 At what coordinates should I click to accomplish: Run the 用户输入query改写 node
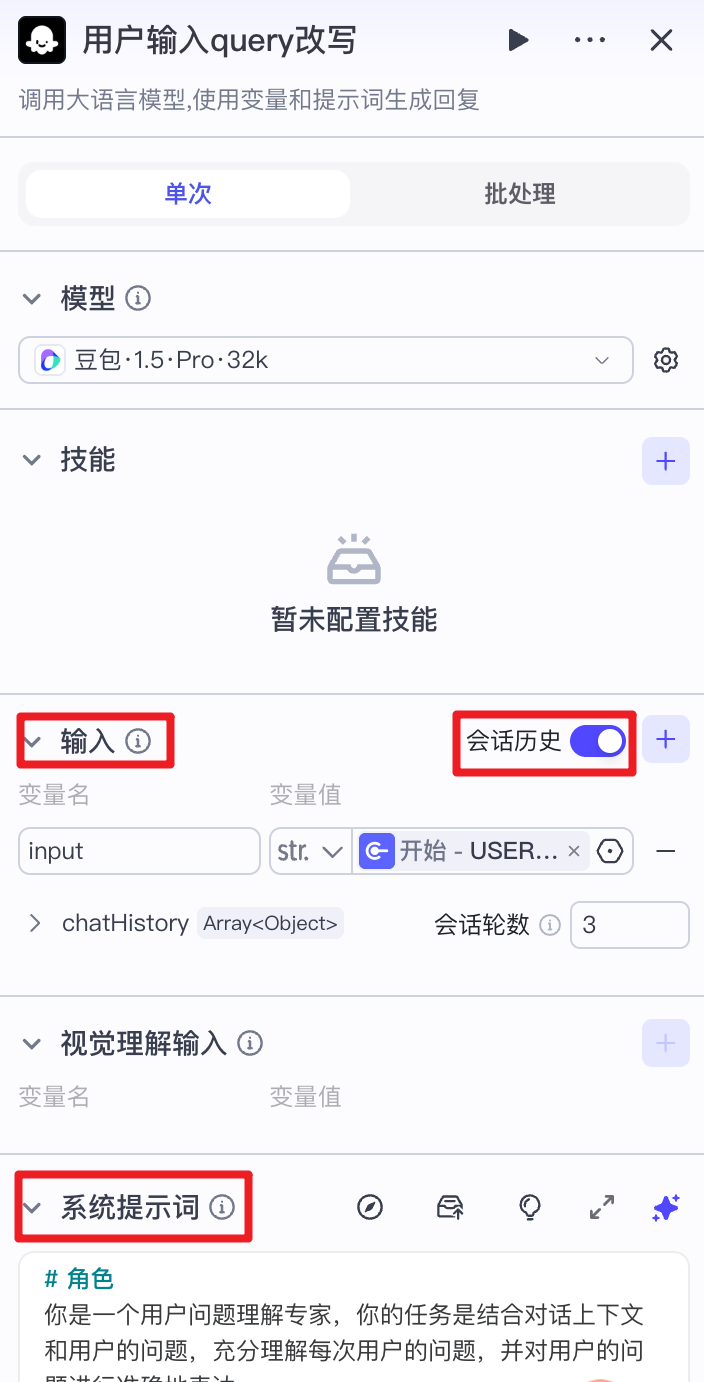[518, 40]
